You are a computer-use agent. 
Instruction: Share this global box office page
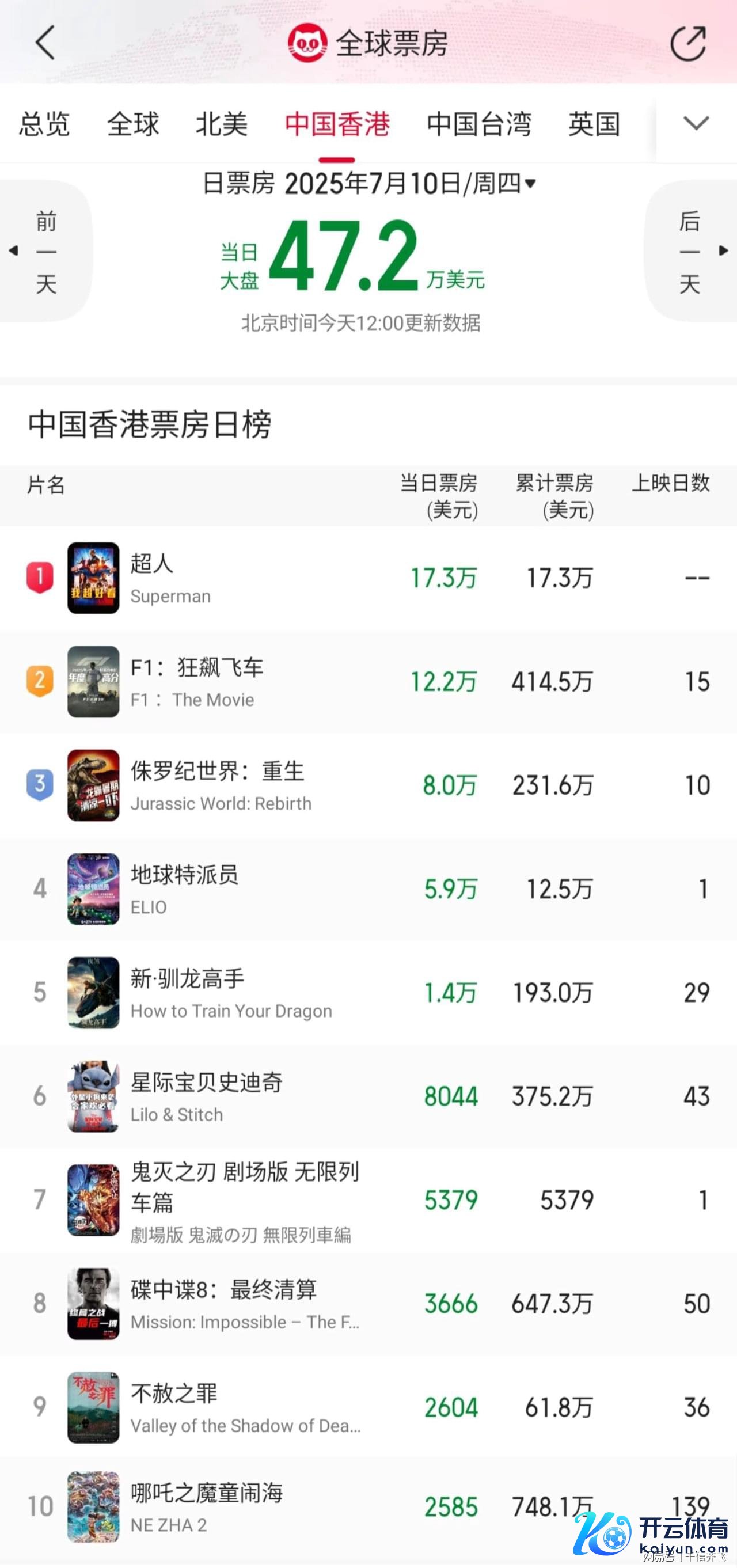(687, 43)
